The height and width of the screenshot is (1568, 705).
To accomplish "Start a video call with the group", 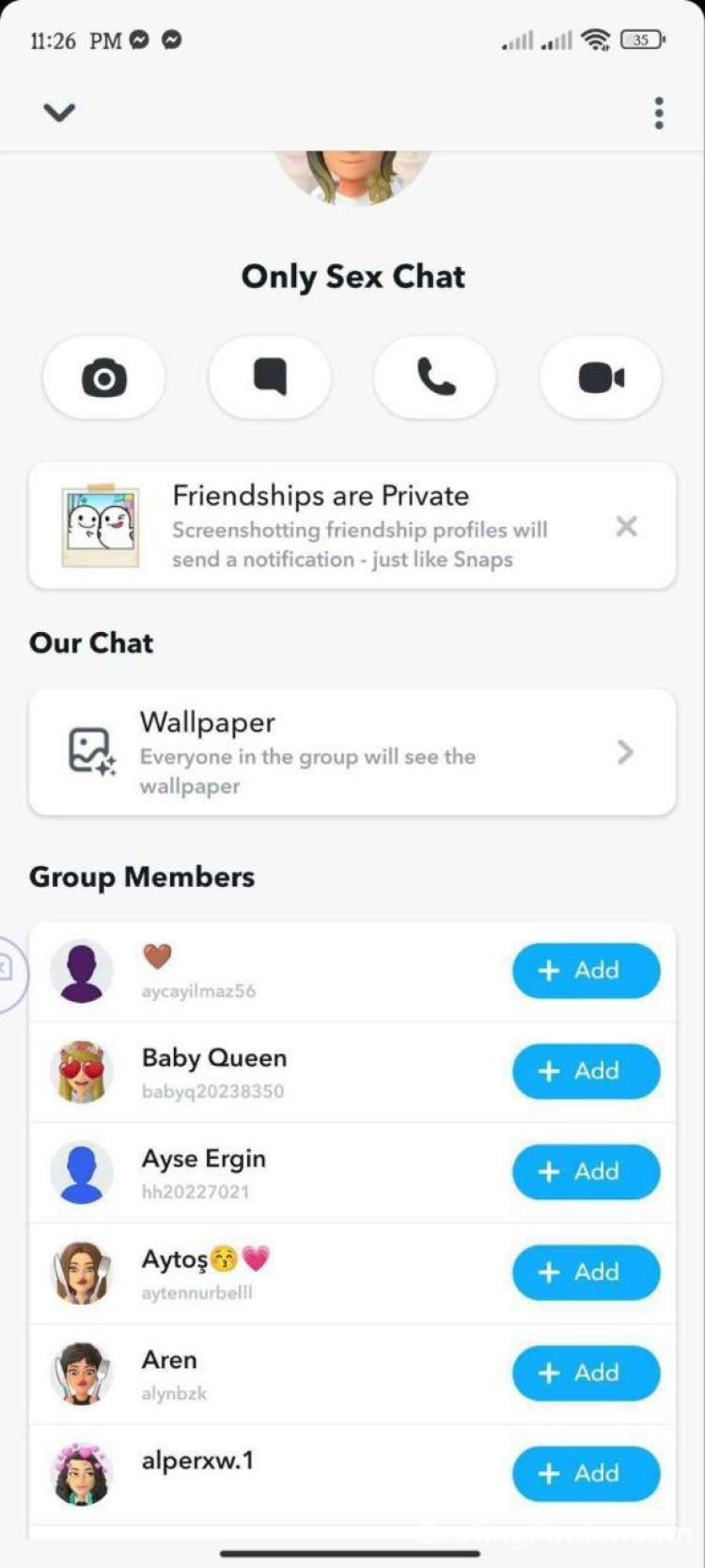I will tap(601, 378).
